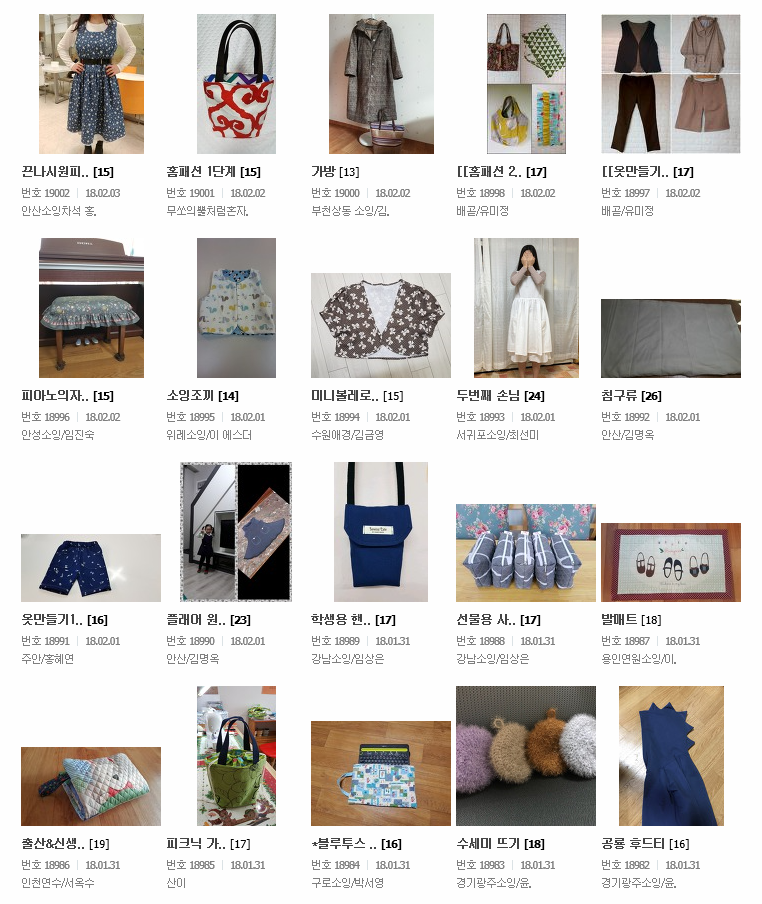The width and height of the screenshot is (762, 904).
Task: Open the 옷만들기 vest and pants post
Action: point(670,83)
